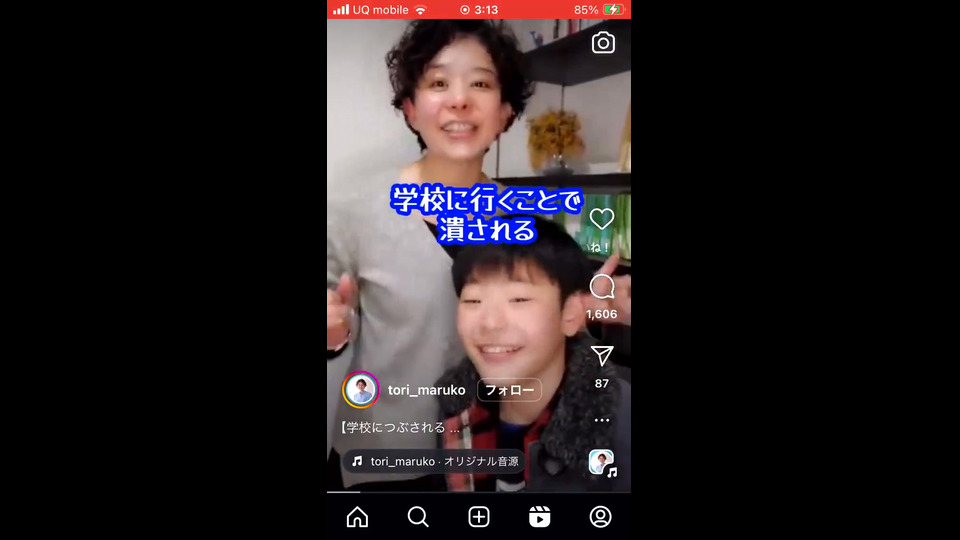Screen dimensions: 960x540
Task: Open tori_maruko's profile picture
Action: point(361,390)
